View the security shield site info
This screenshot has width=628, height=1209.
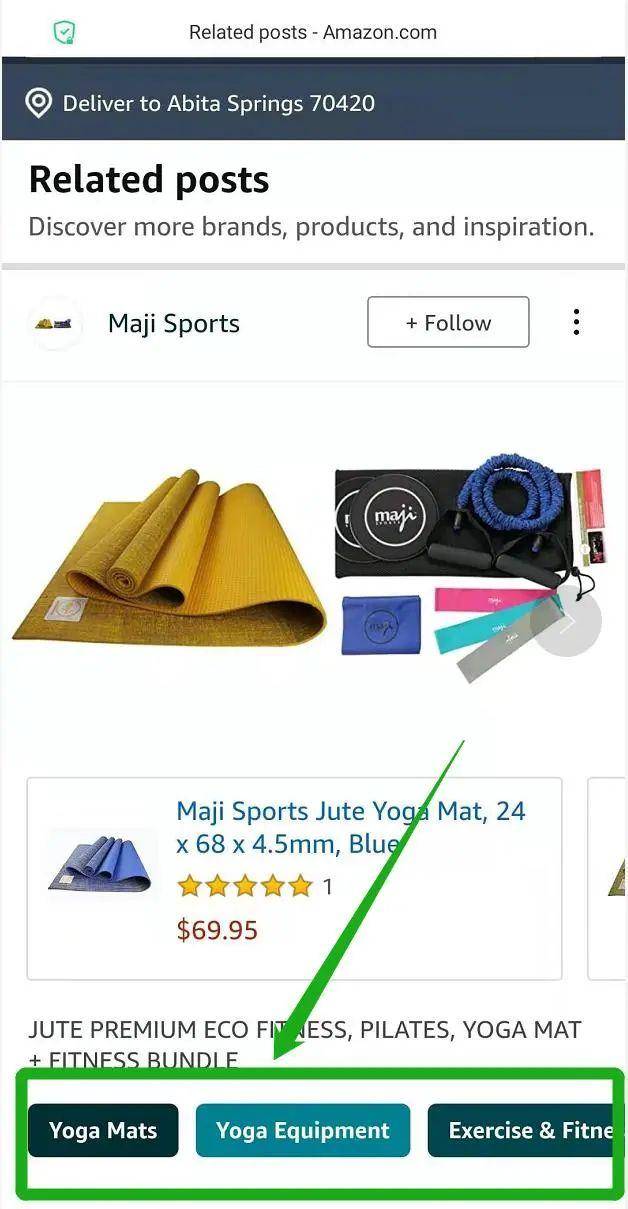64,32
